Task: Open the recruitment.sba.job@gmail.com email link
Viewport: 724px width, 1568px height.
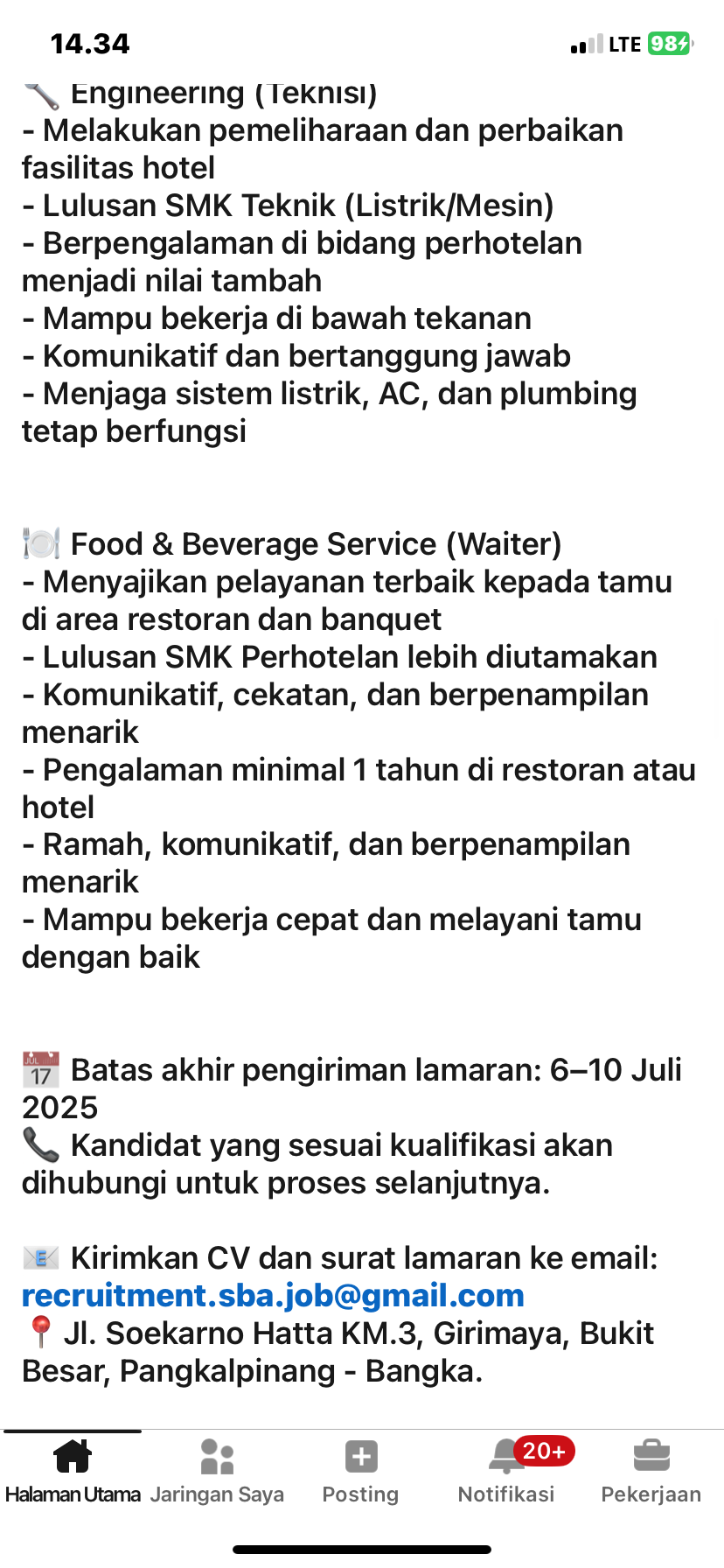Action: [273, 1296]
